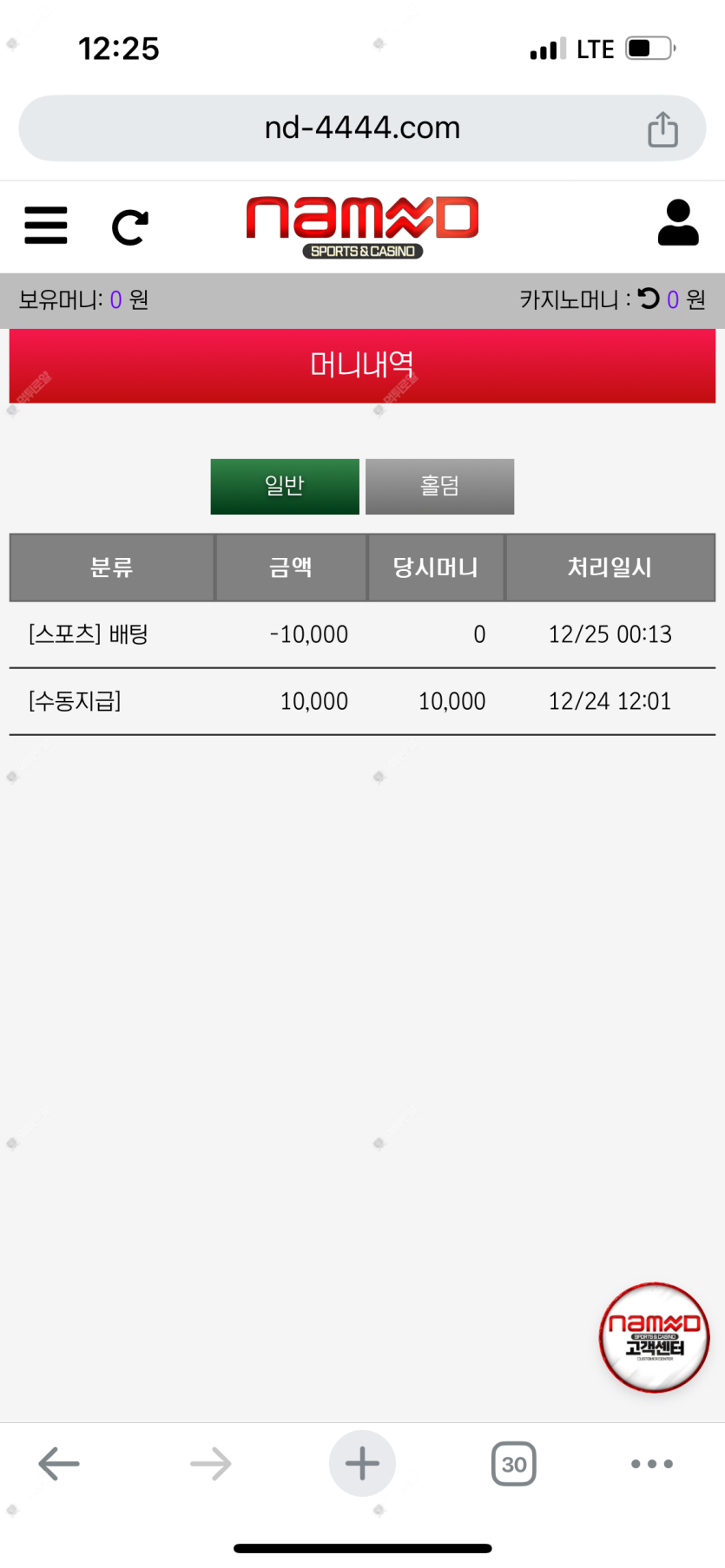Tap the nd-4444.com address bar
This screenshot has height=1568, width=725.
(x=362, y=128)
